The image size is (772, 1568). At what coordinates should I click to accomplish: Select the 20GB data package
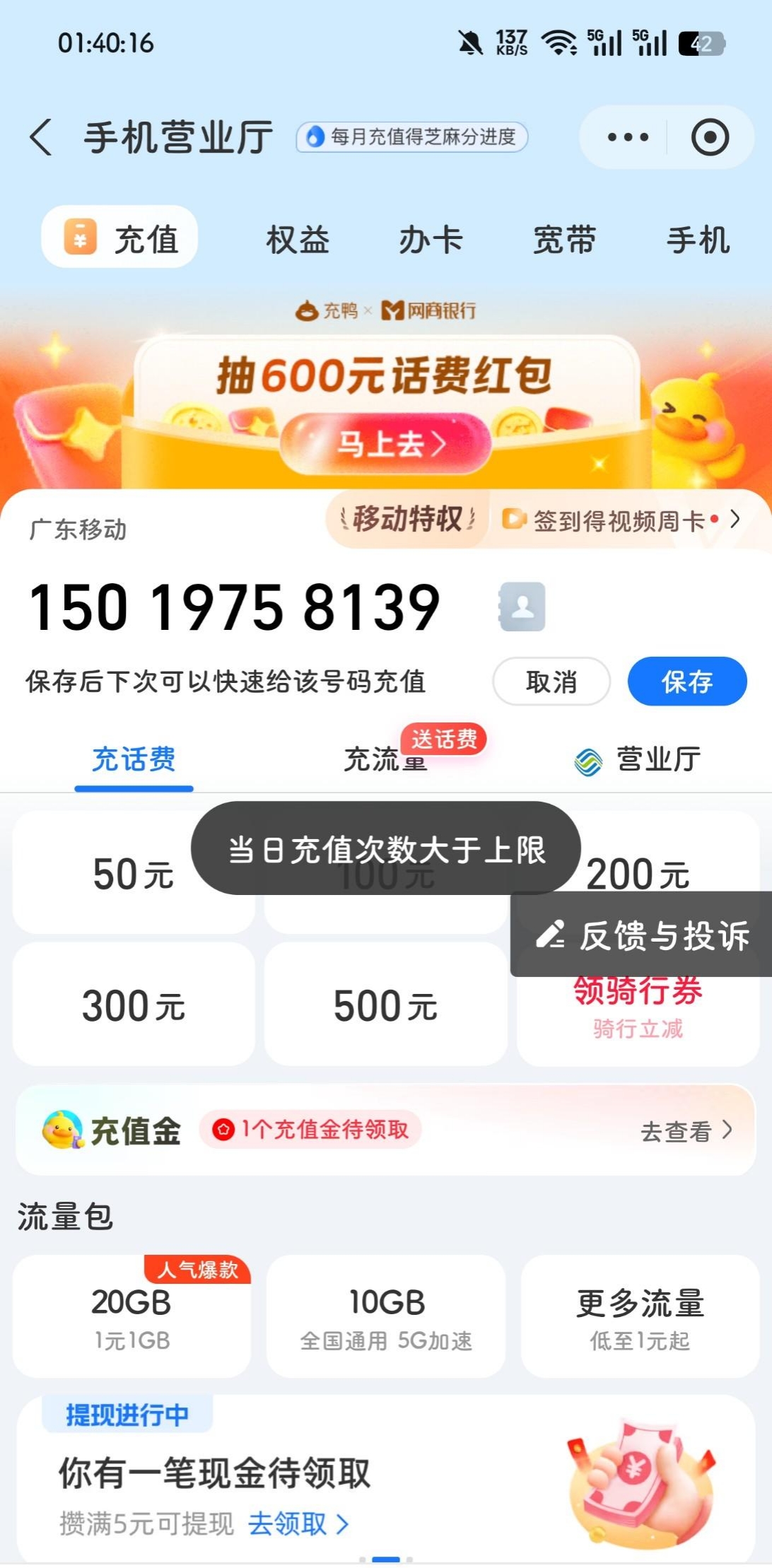[131, 1316]
